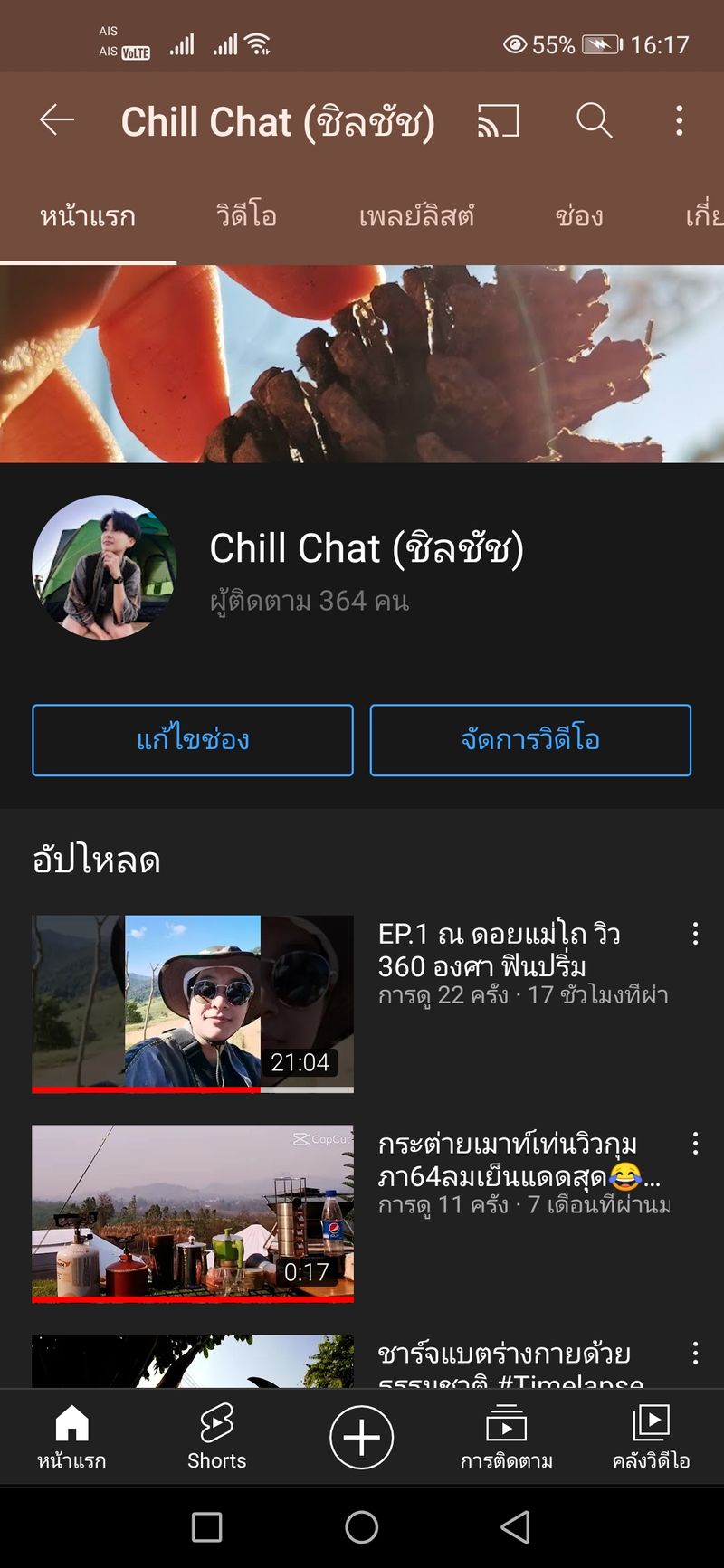Open the search icon
724x1568 pixels.
click(595, 121)
